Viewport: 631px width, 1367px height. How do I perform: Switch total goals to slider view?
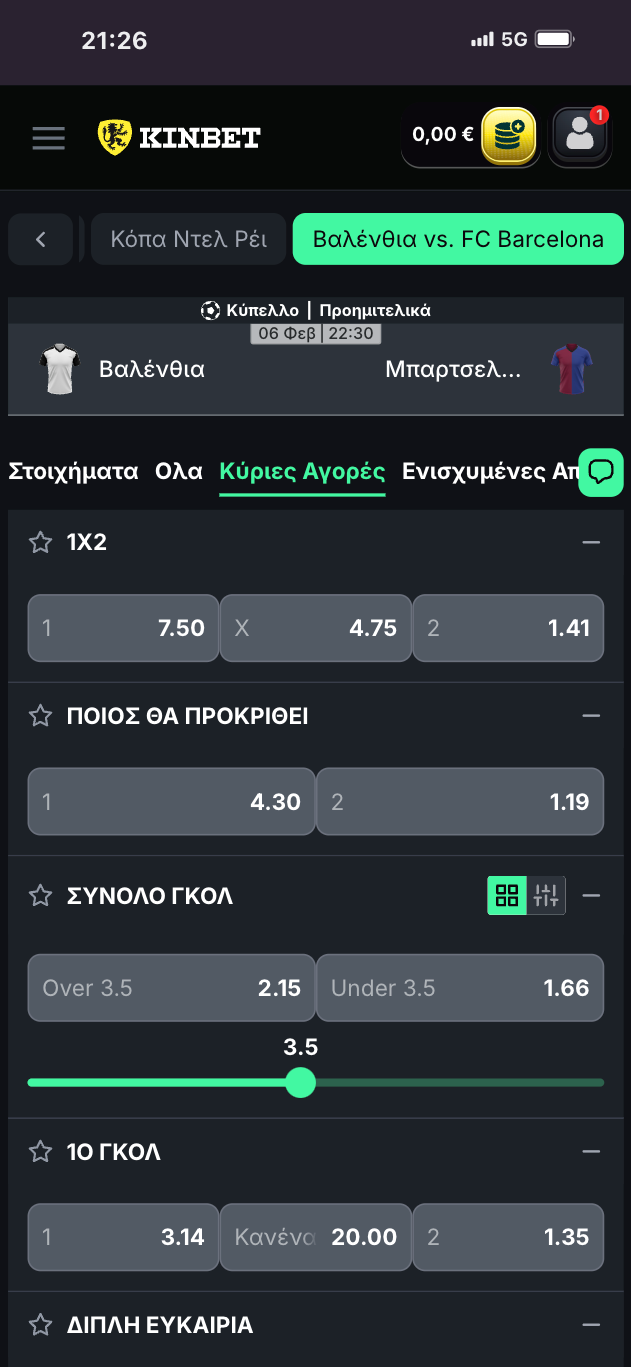click(546, 895)
